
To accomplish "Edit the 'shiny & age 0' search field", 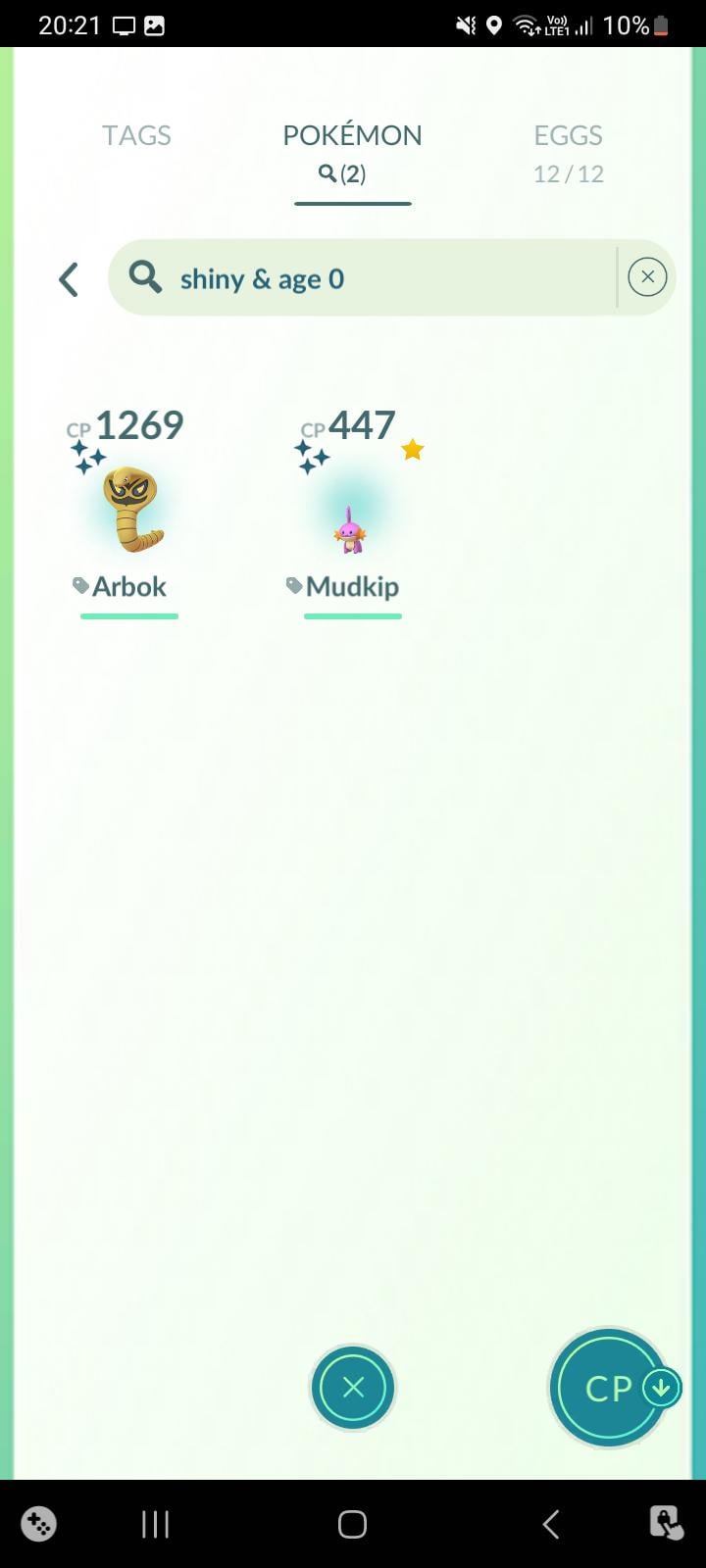I will [373, 279].
